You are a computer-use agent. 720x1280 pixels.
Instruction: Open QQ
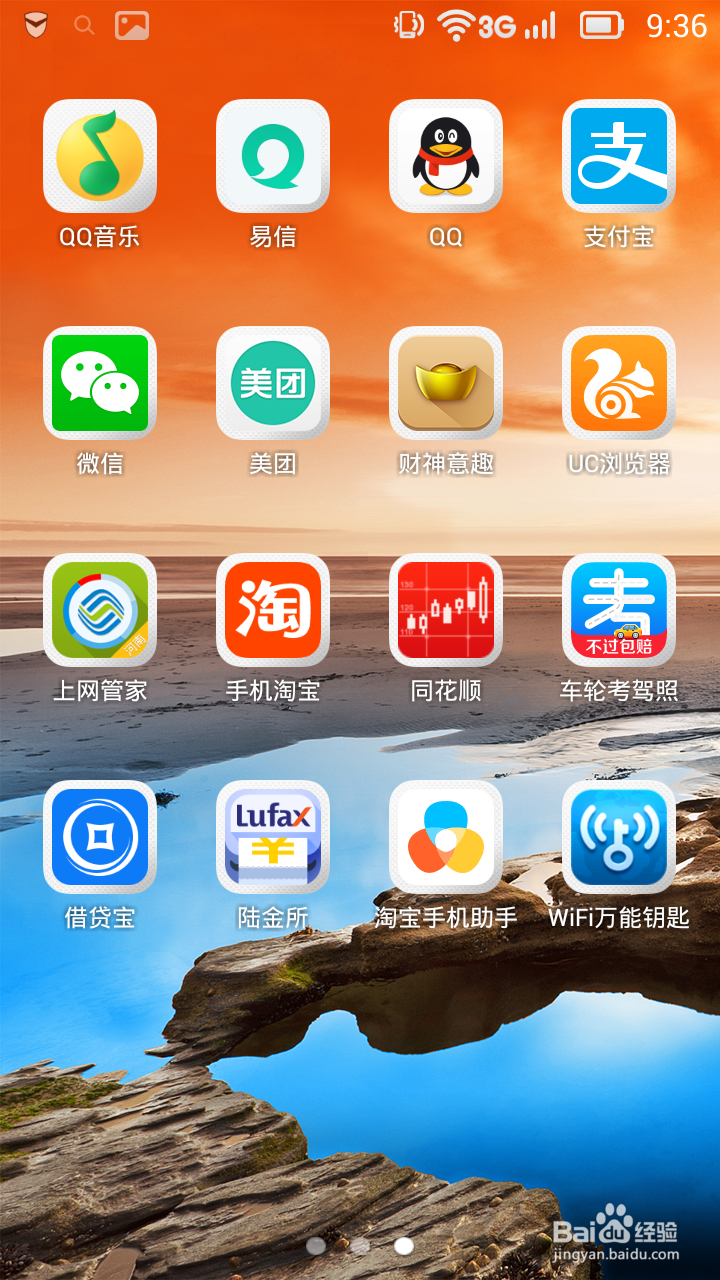[x=446, y=156]
